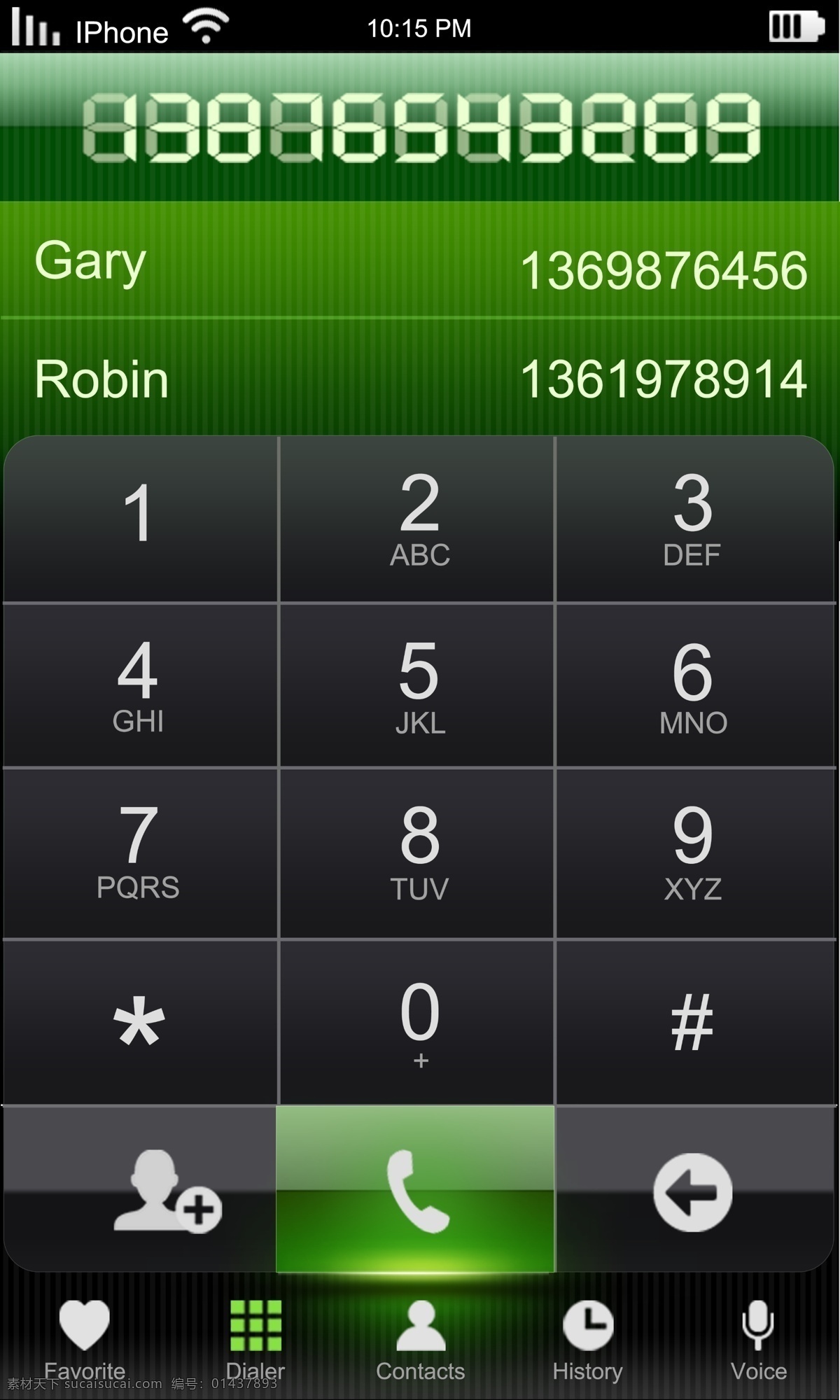Screen dimensions: 840x1400
Task: Tap the asterisk key
Action: 140,1023
